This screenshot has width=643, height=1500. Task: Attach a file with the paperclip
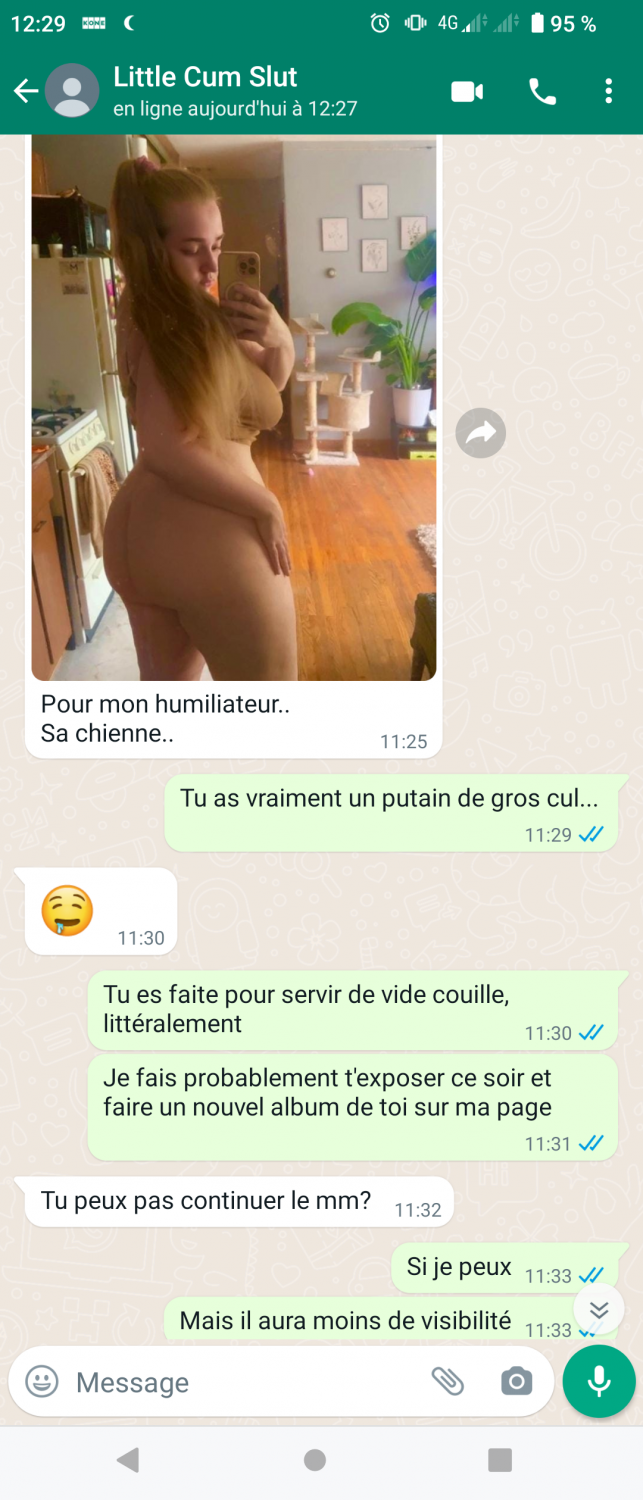click(x=448, y=1382)
